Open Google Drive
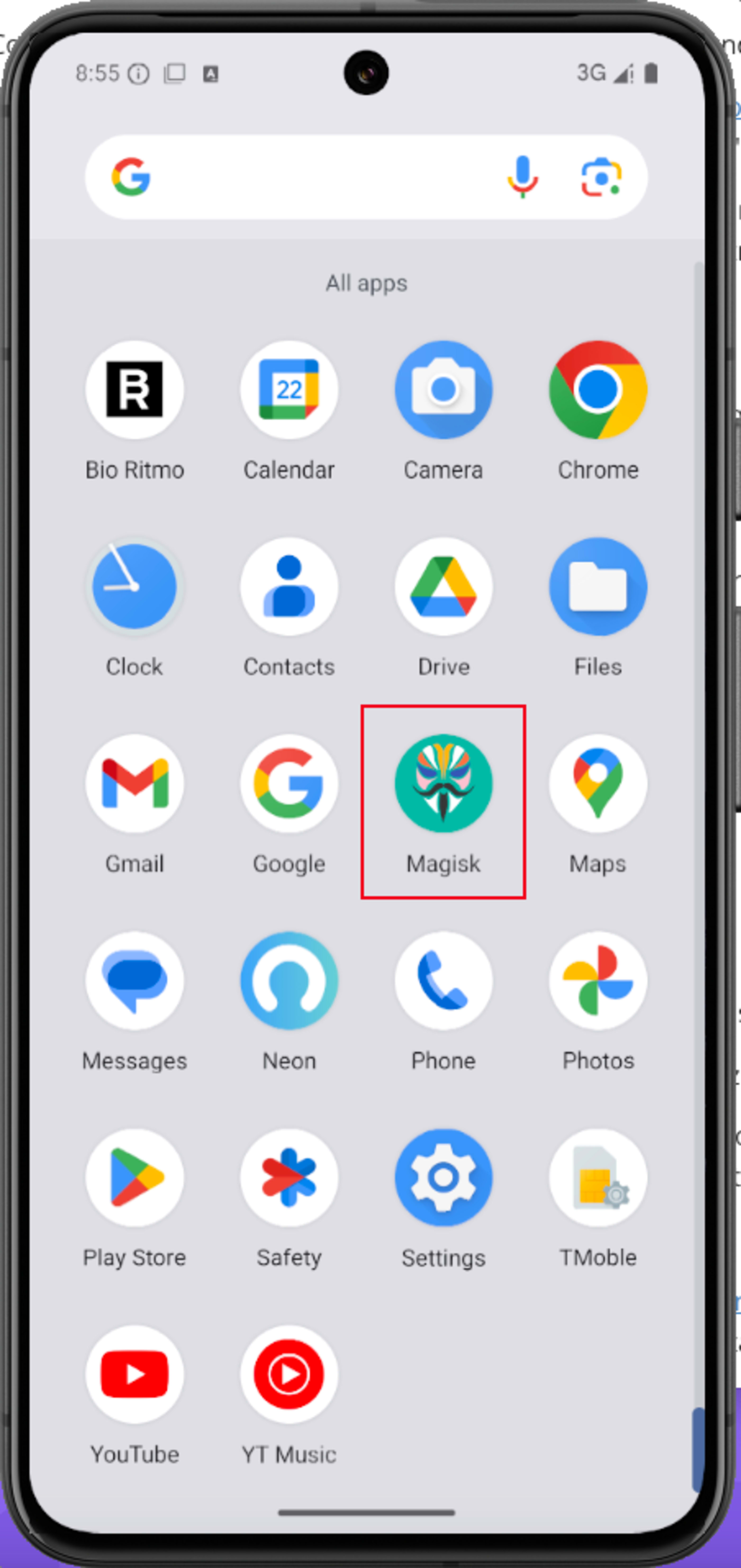Screen dimensions: 741x1568 (443, 587)
